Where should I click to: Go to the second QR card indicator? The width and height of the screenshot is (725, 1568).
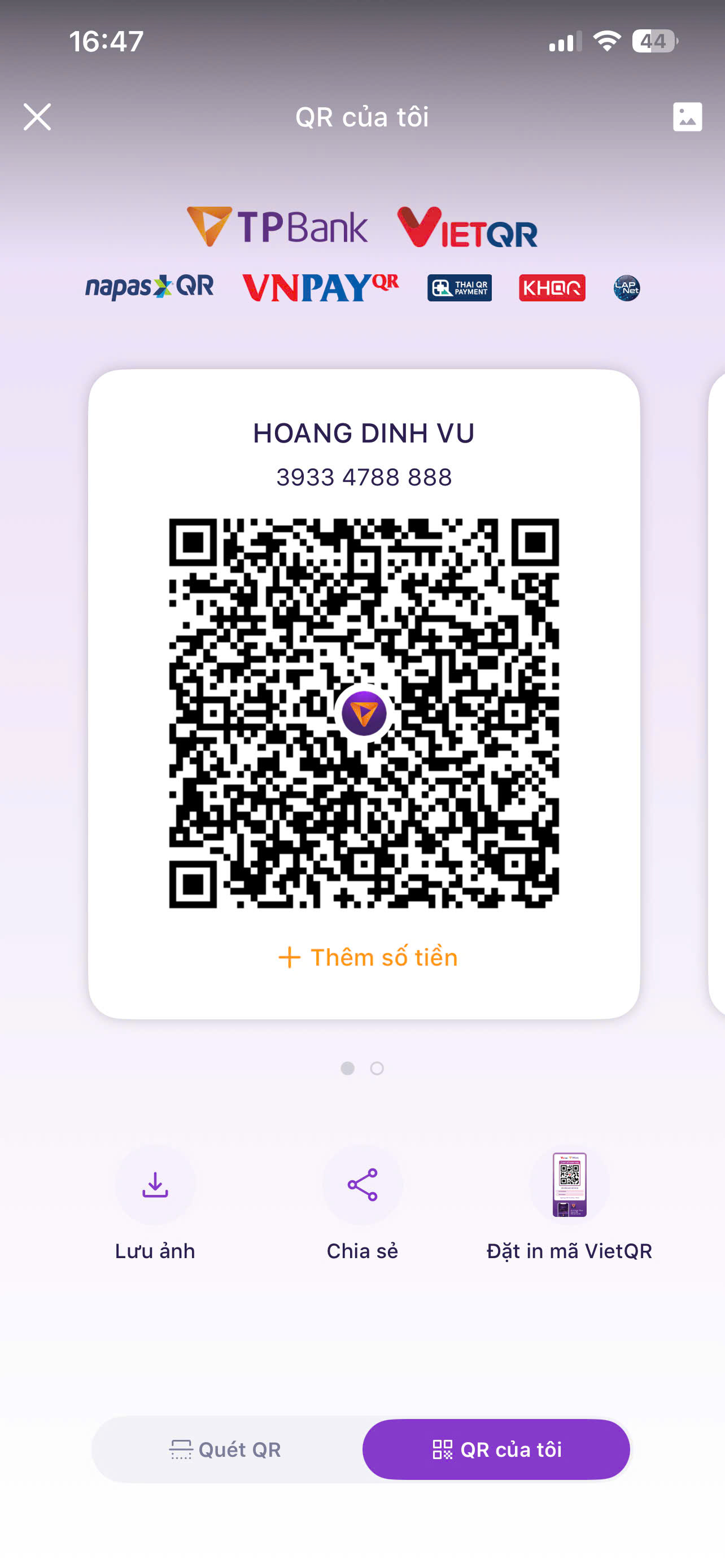377,1068
